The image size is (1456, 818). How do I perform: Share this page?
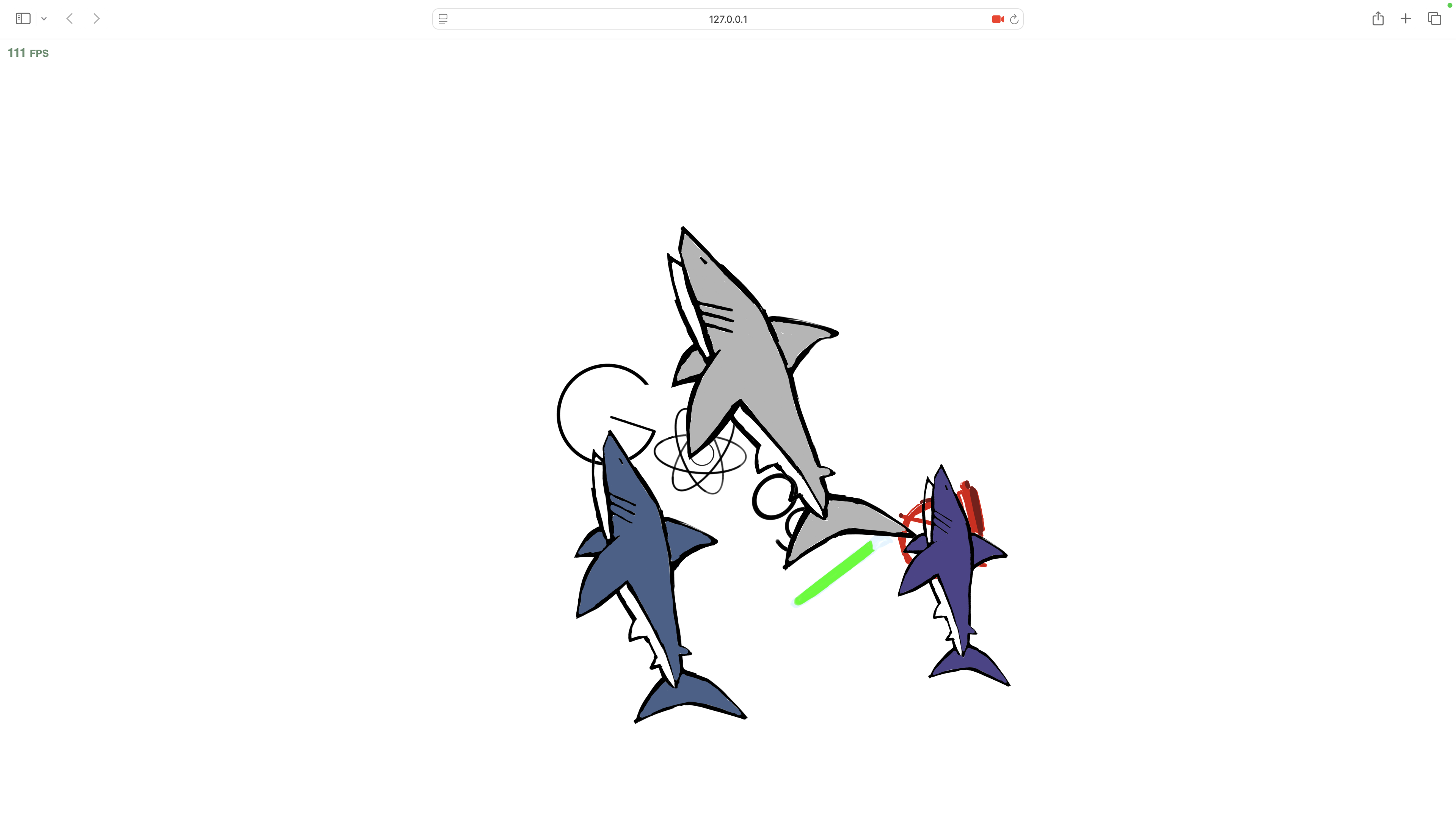(x=1378, y=19)
